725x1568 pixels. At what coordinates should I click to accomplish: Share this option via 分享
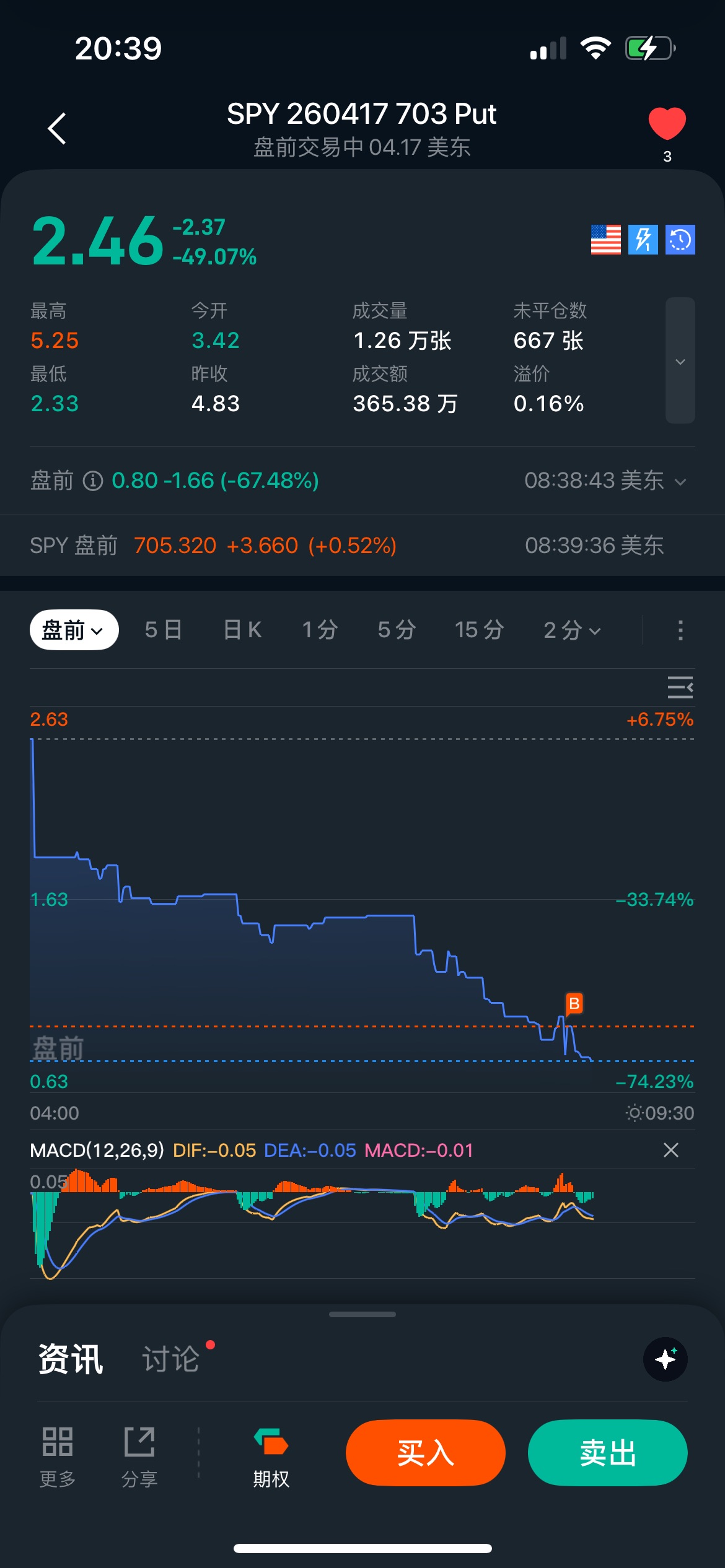[139, 1456]
